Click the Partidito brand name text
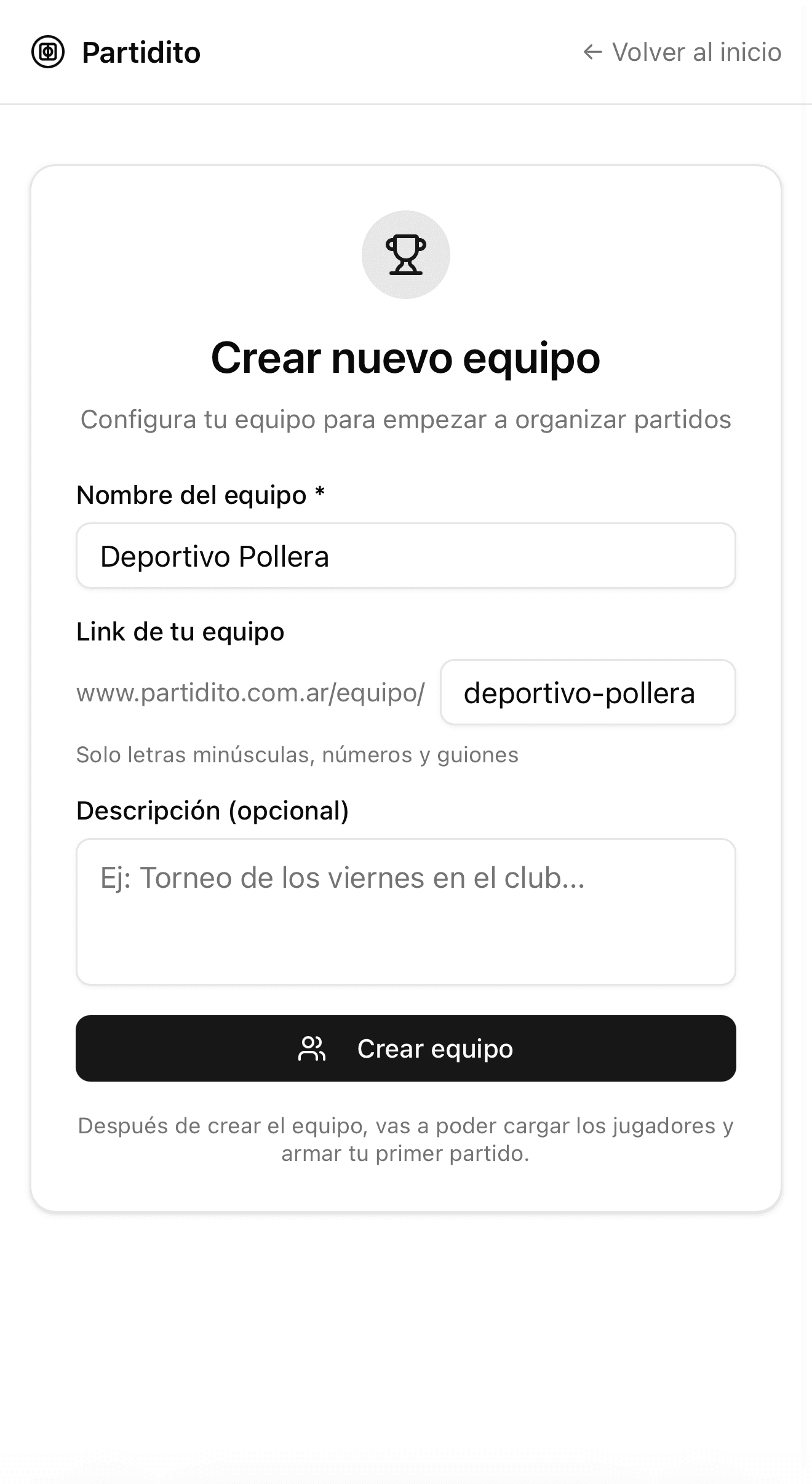This screenshot has height=1484, width=812. click(141, 52)
